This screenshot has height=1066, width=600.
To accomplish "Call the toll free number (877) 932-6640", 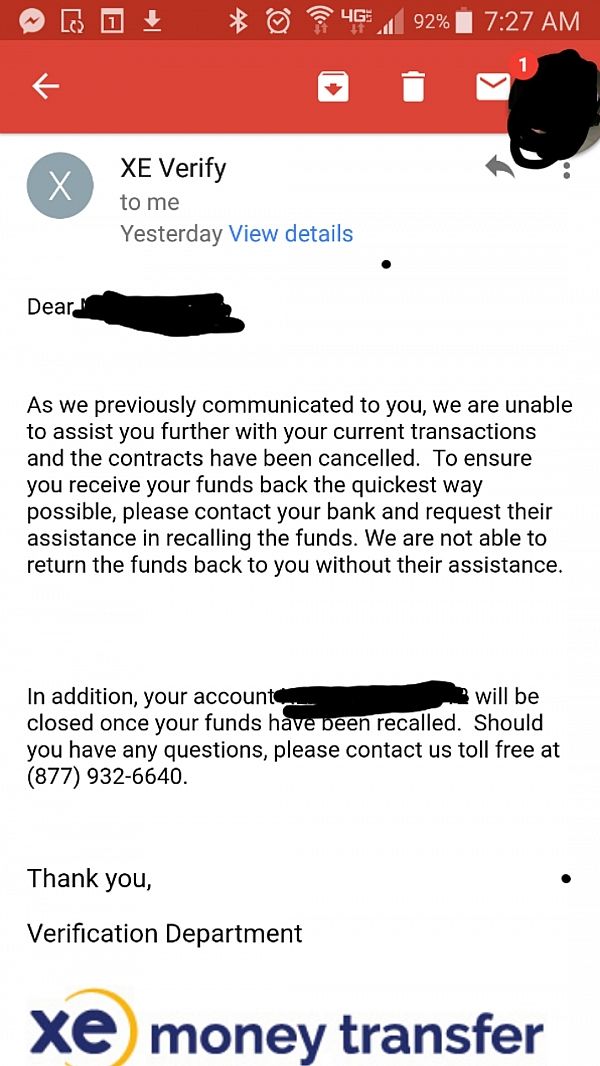I will click(106, 776).
